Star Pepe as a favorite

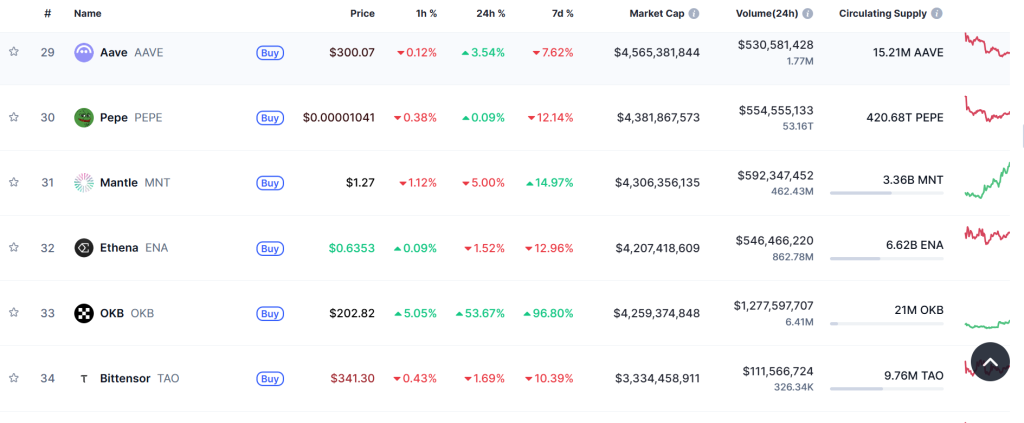pos(14,117)
